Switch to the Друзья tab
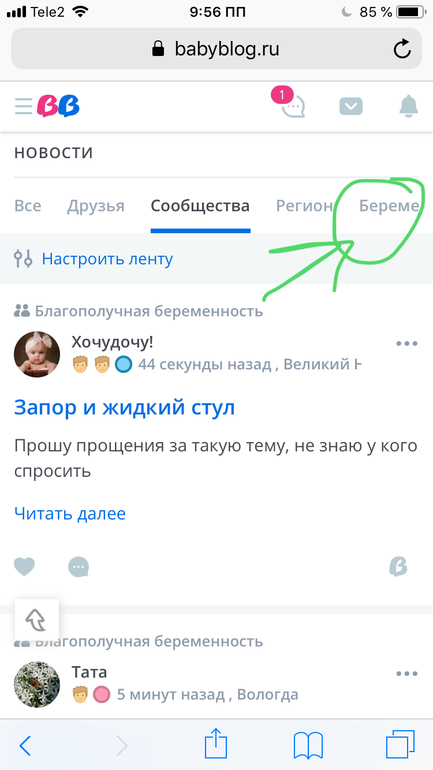Screen dimensions: 433x770 96,206
